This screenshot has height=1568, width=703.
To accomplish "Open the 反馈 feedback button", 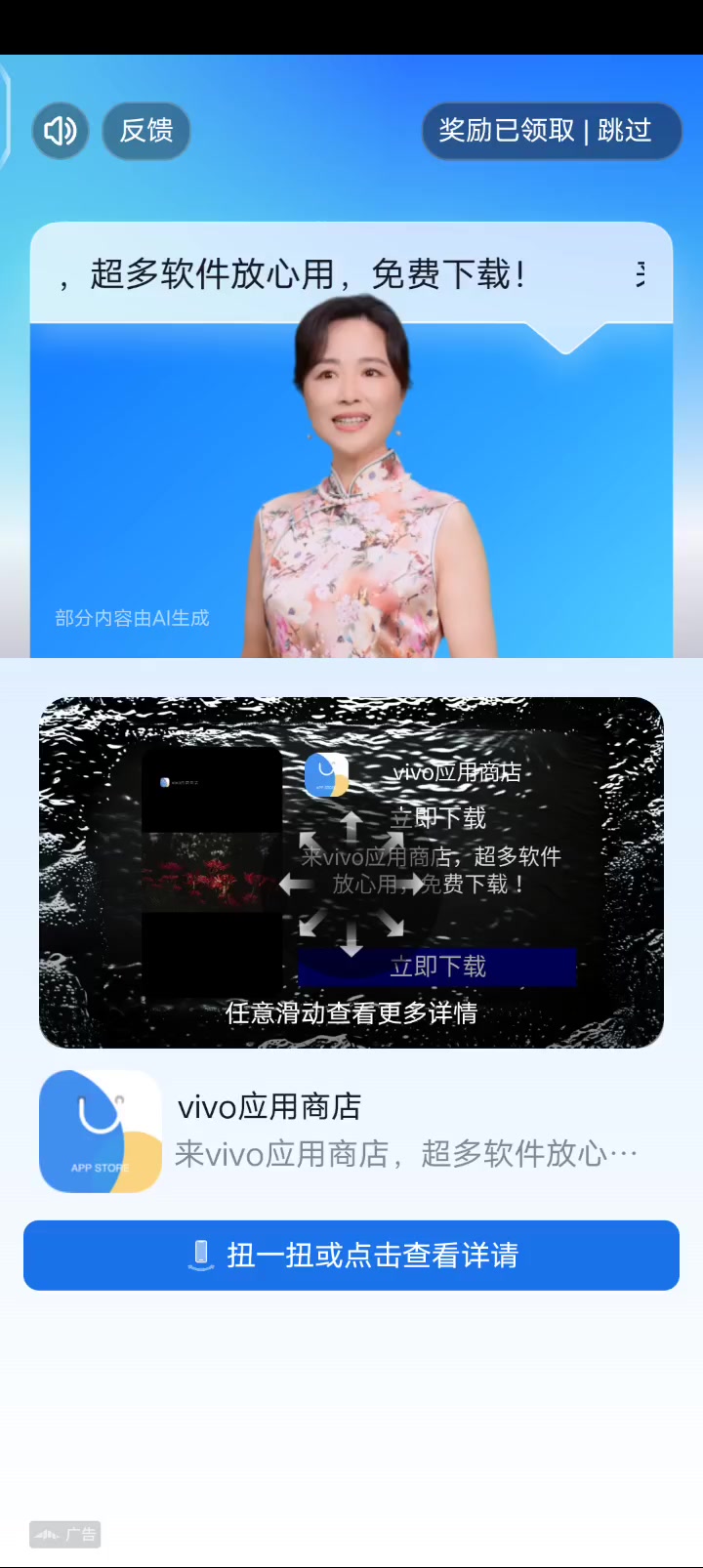I will tap(146, 131).
